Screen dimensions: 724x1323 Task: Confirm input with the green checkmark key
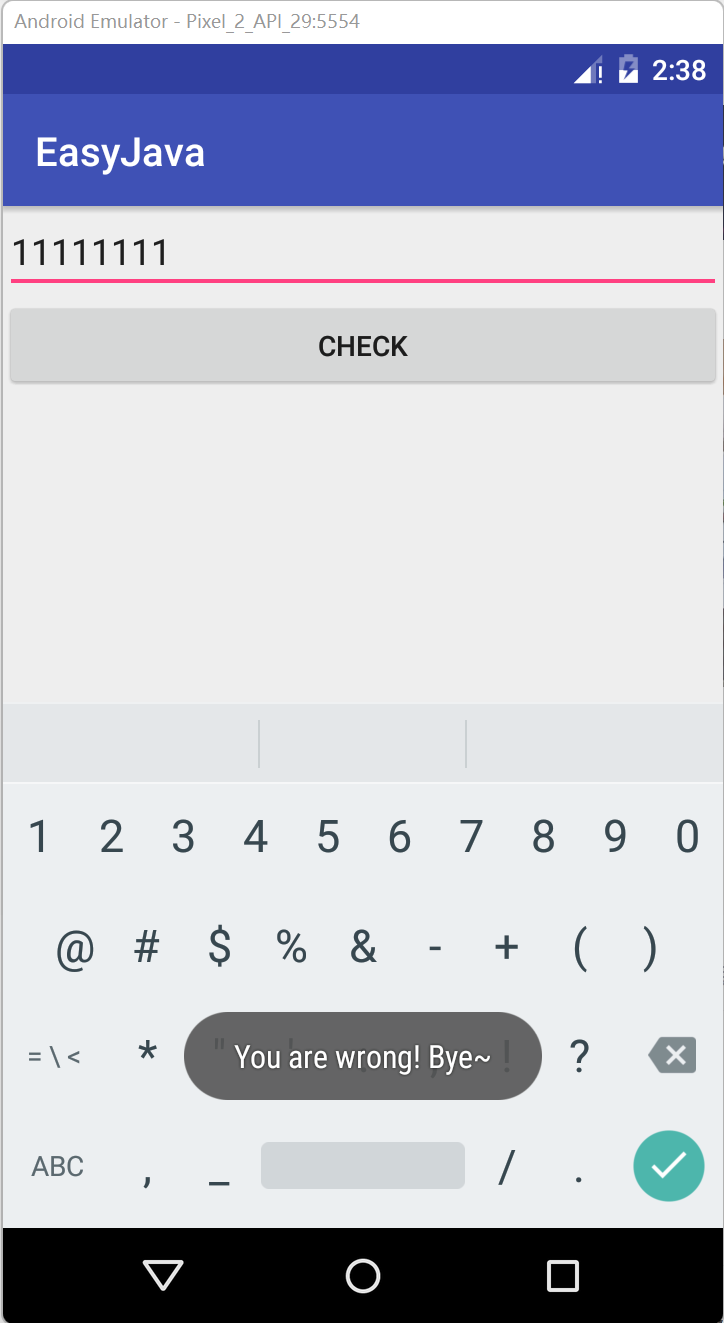pyautogui.click(x=668, y=1165)
